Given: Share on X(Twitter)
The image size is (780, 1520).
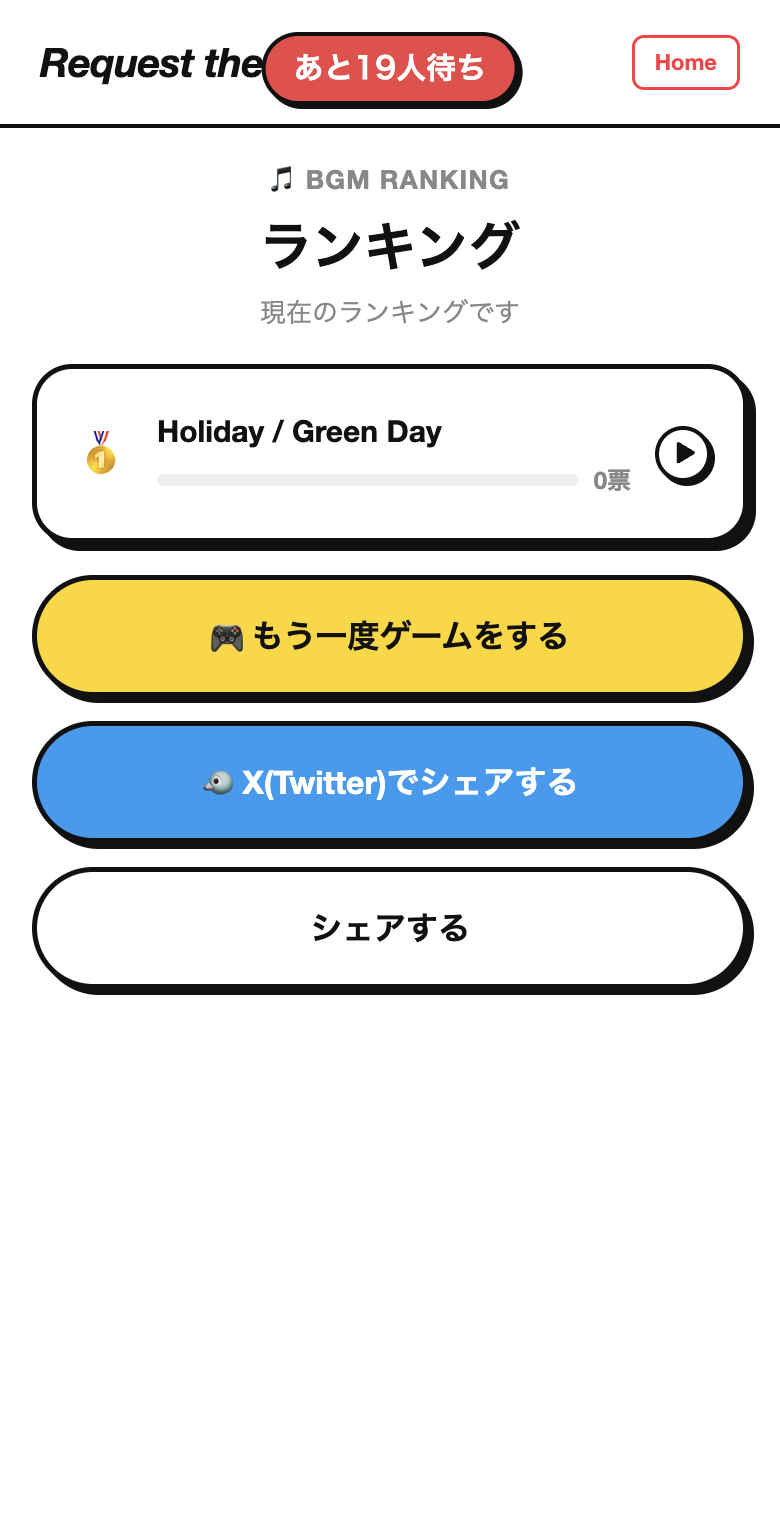Looking at the screenshot, I should [x=390, y=782].
